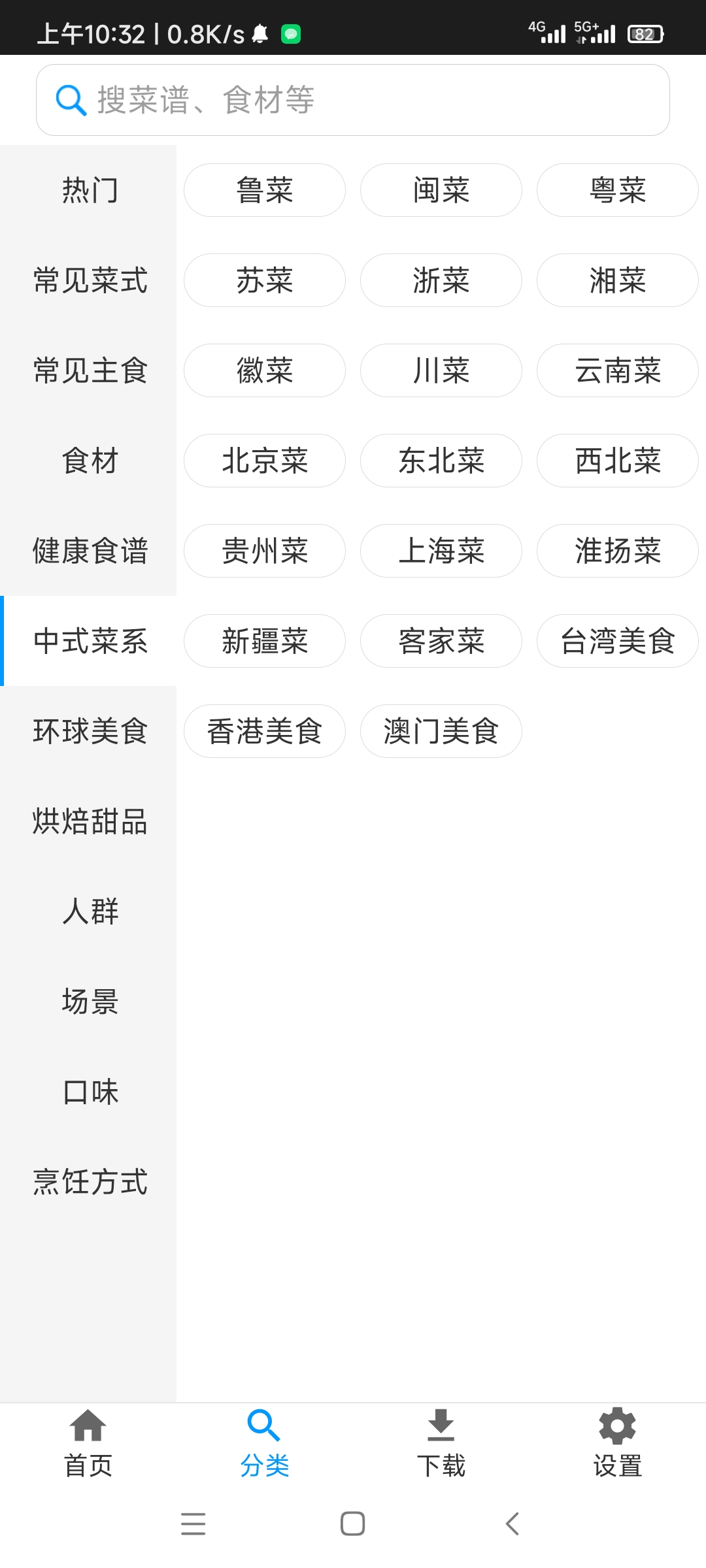The height and width of the screenshot is (1568, 706).
Task: Tap the system back button
Action: 513,1524
